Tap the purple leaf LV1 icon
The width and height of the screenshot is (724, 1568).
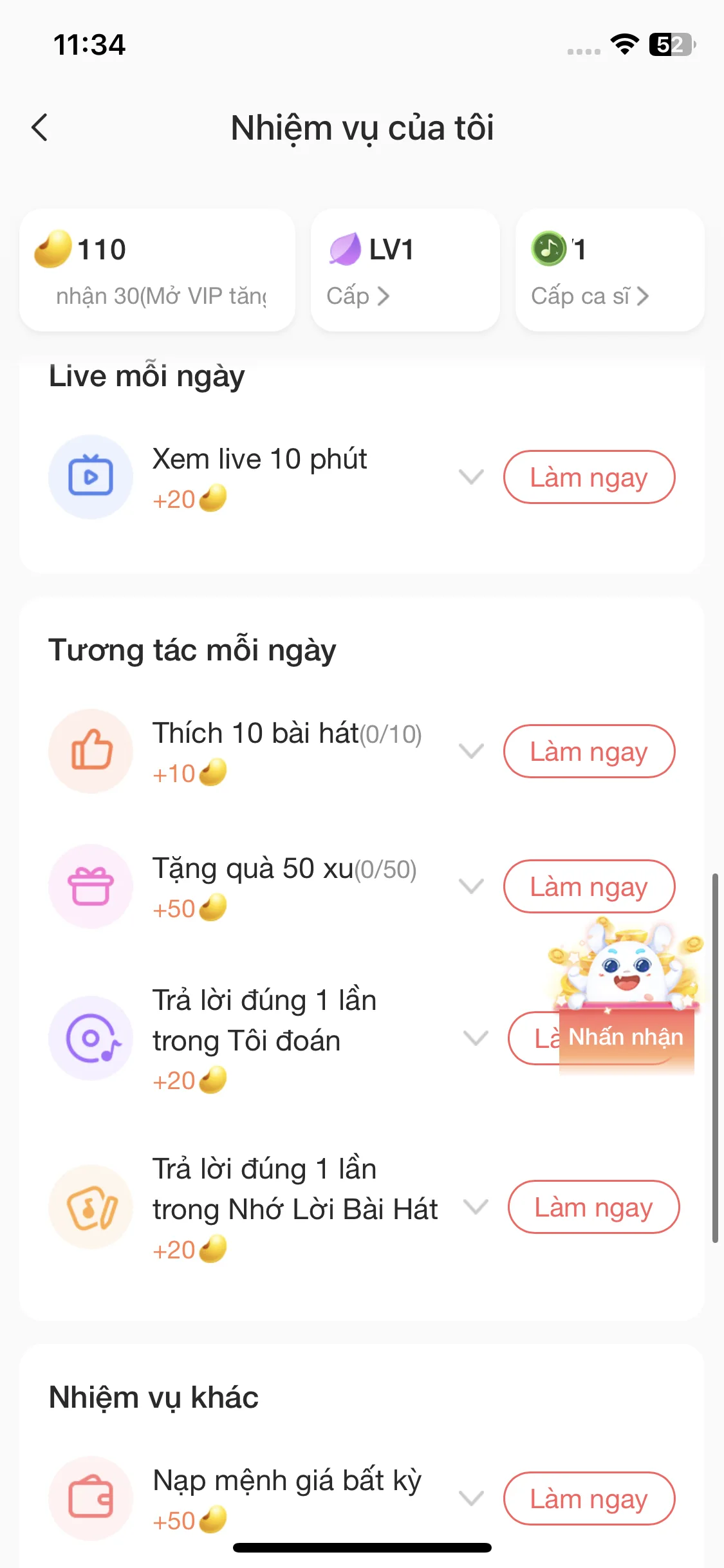[x=346, y=250]
